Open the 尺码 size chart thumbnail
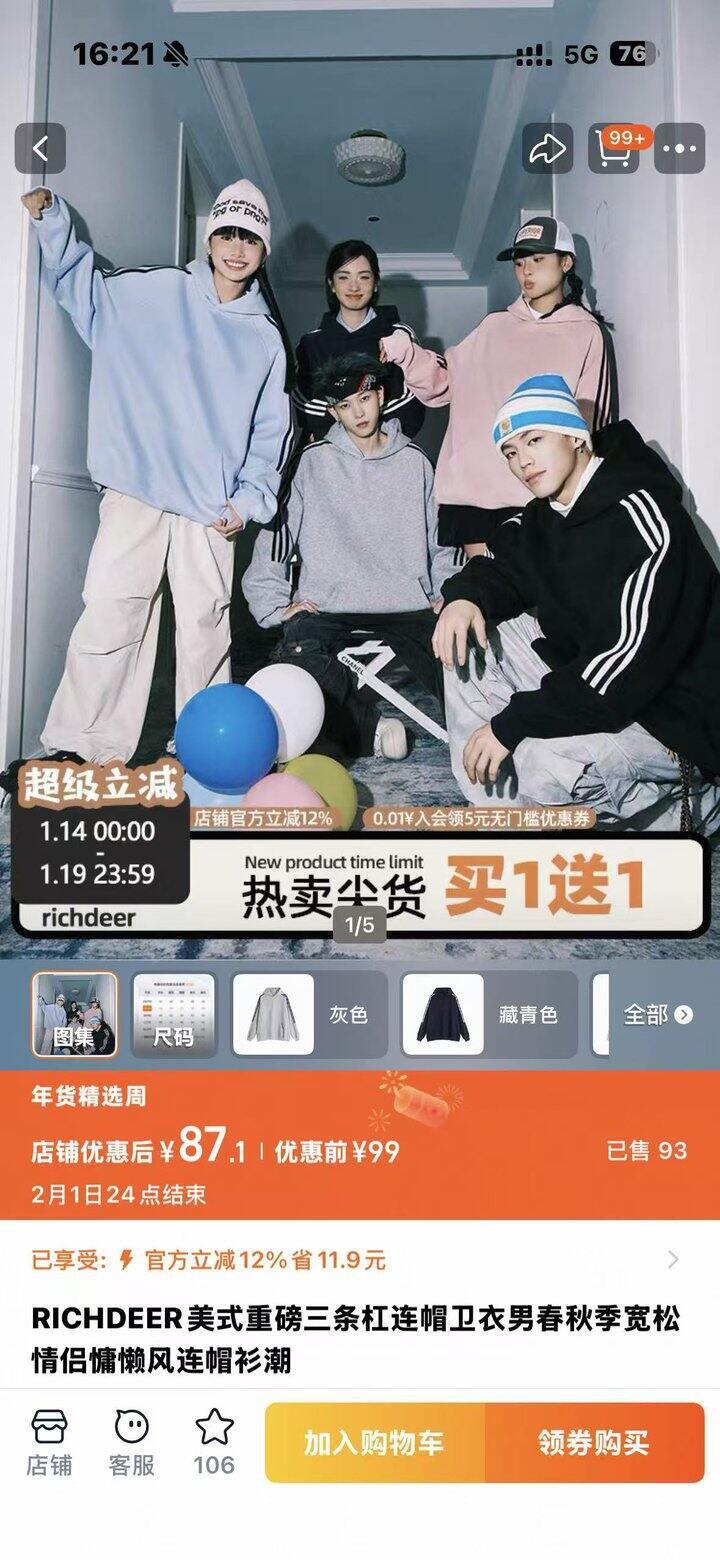720x1560 pixels. coord(174,1014)
